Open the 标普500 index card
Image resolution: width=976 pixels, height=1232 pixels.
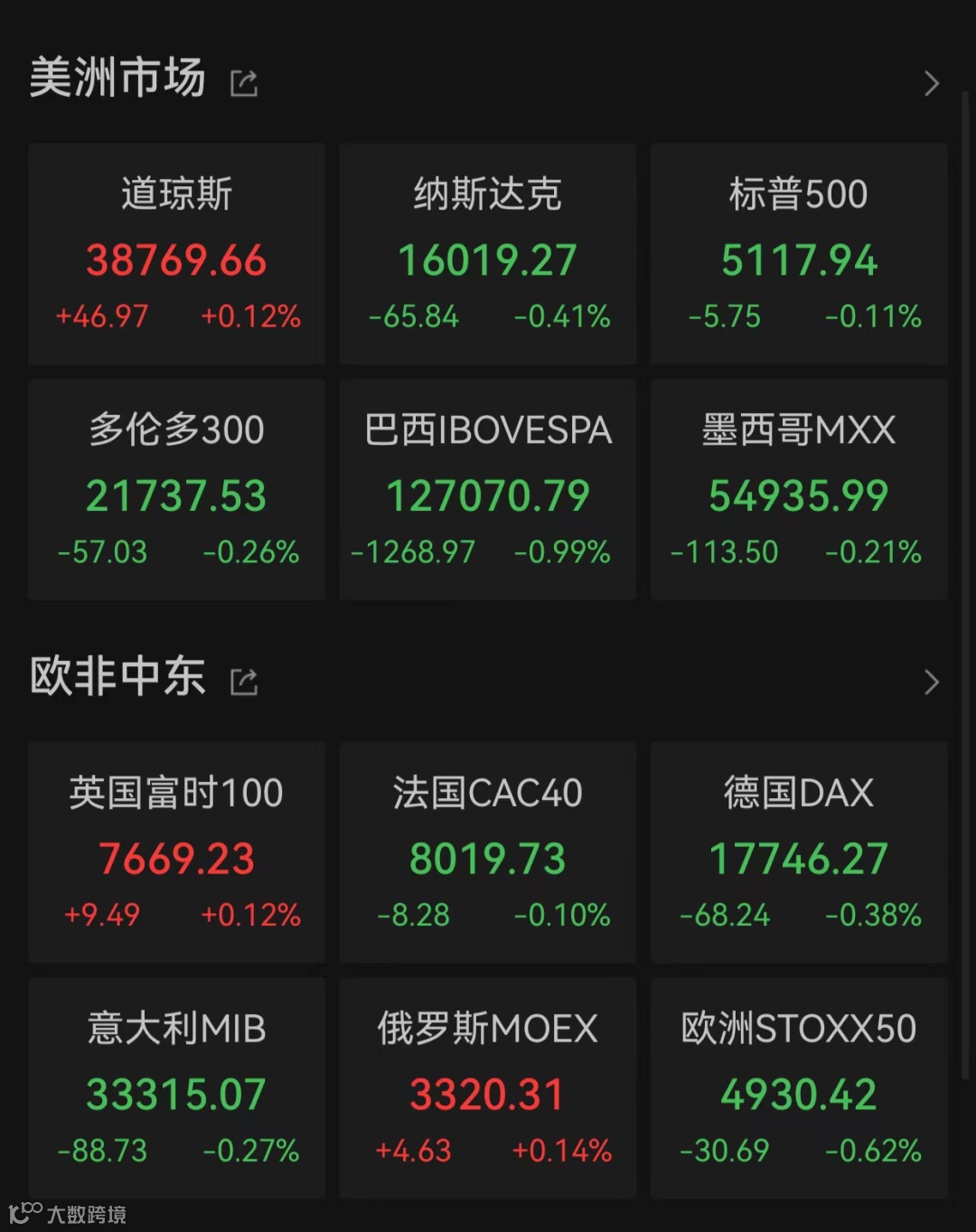799,254
